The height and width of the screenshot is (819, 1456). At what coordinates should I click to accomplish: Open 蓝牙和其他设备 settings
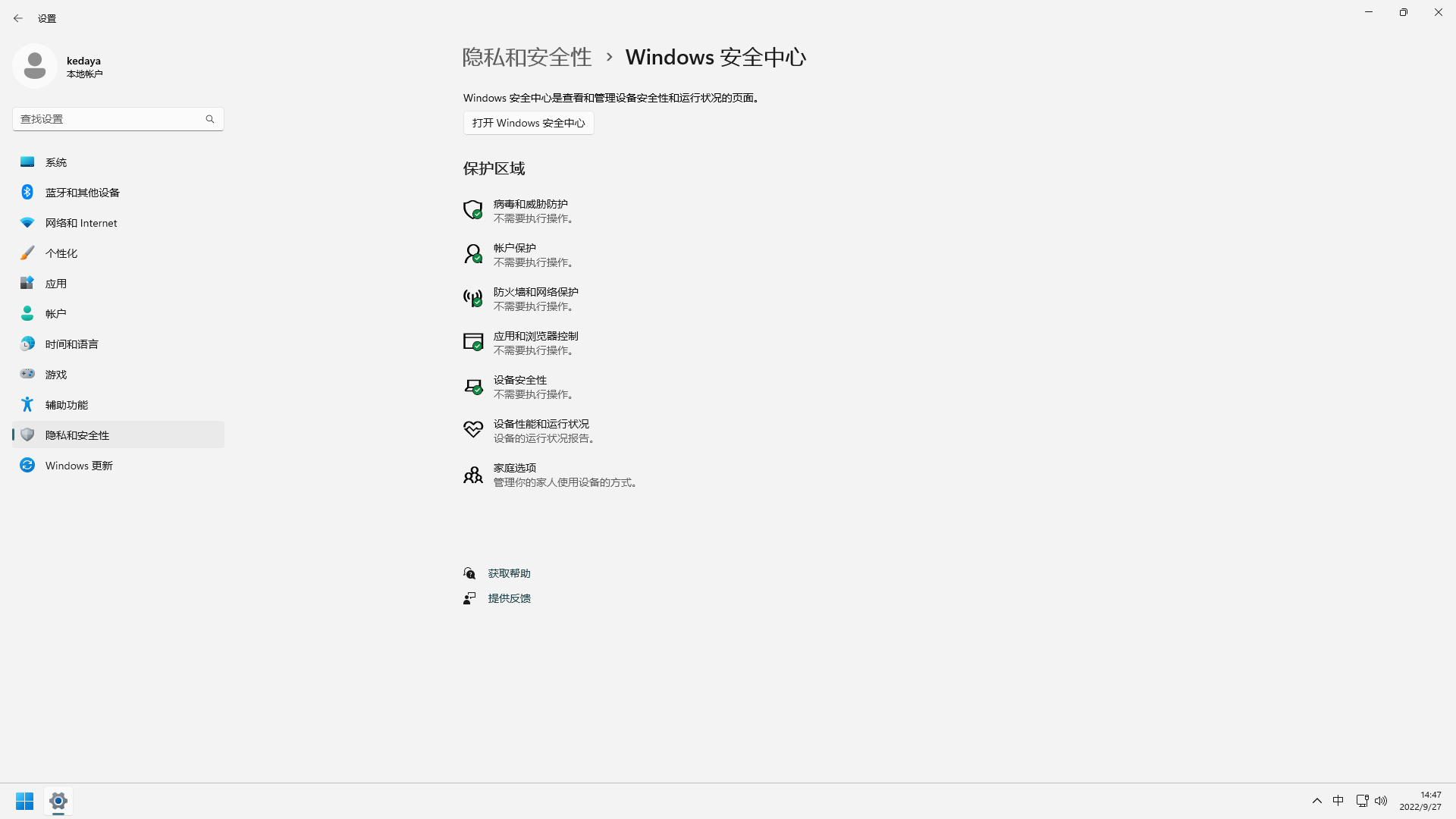pyautogui.click(x=82, y=193)
